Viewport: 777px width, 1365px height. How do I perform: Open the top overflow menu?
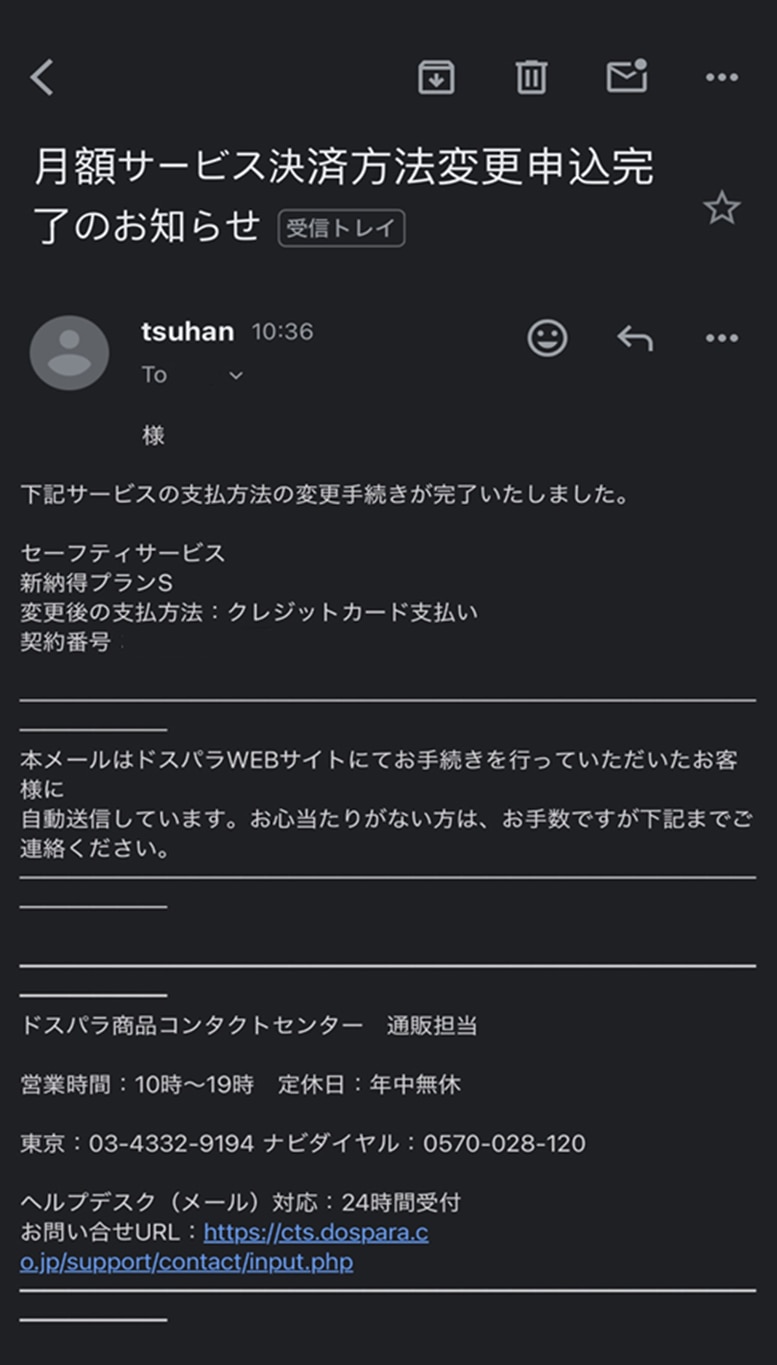coord(721,77)
